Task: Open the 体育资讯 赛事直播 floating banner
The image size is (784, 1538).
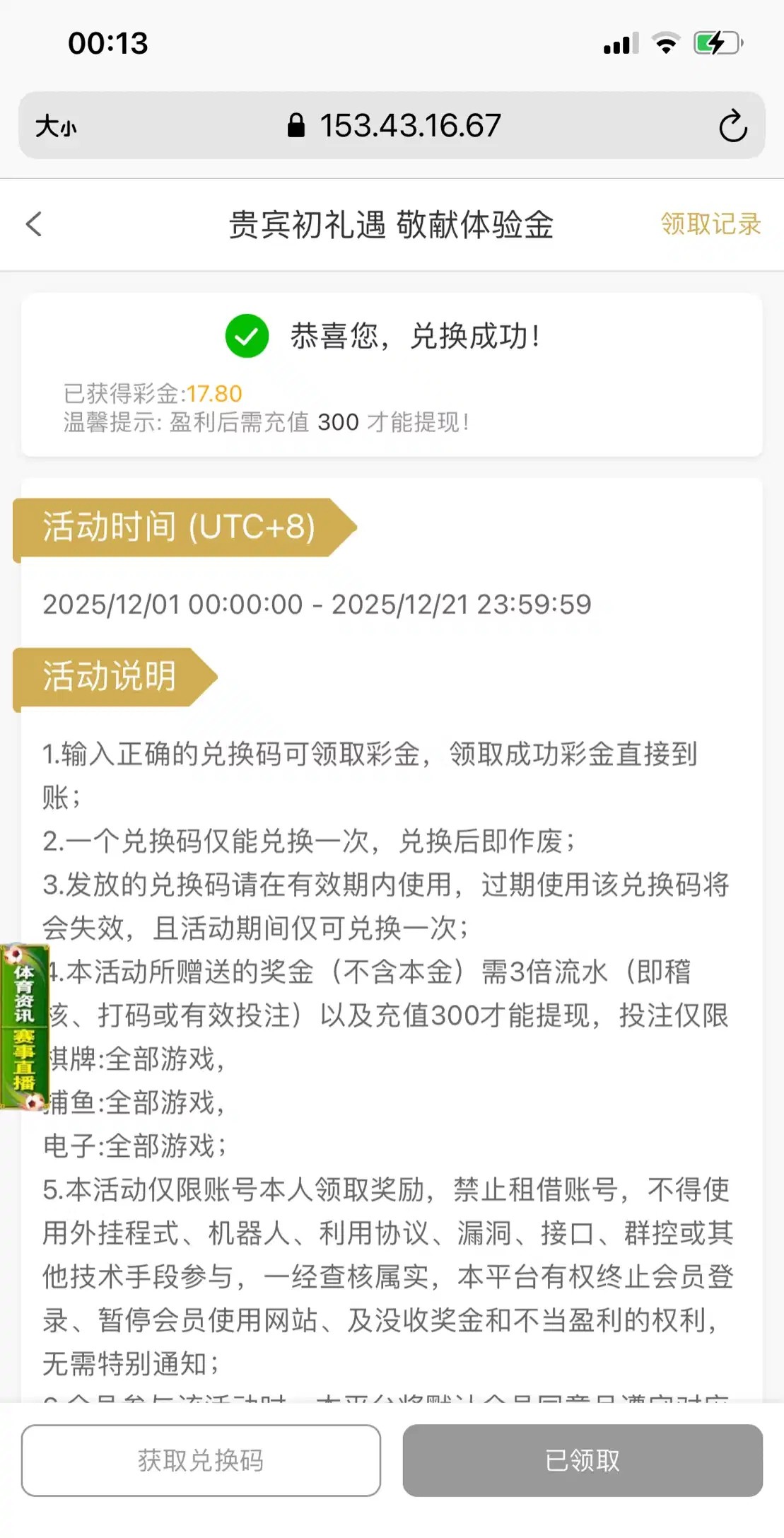Action: point(25,1027)
